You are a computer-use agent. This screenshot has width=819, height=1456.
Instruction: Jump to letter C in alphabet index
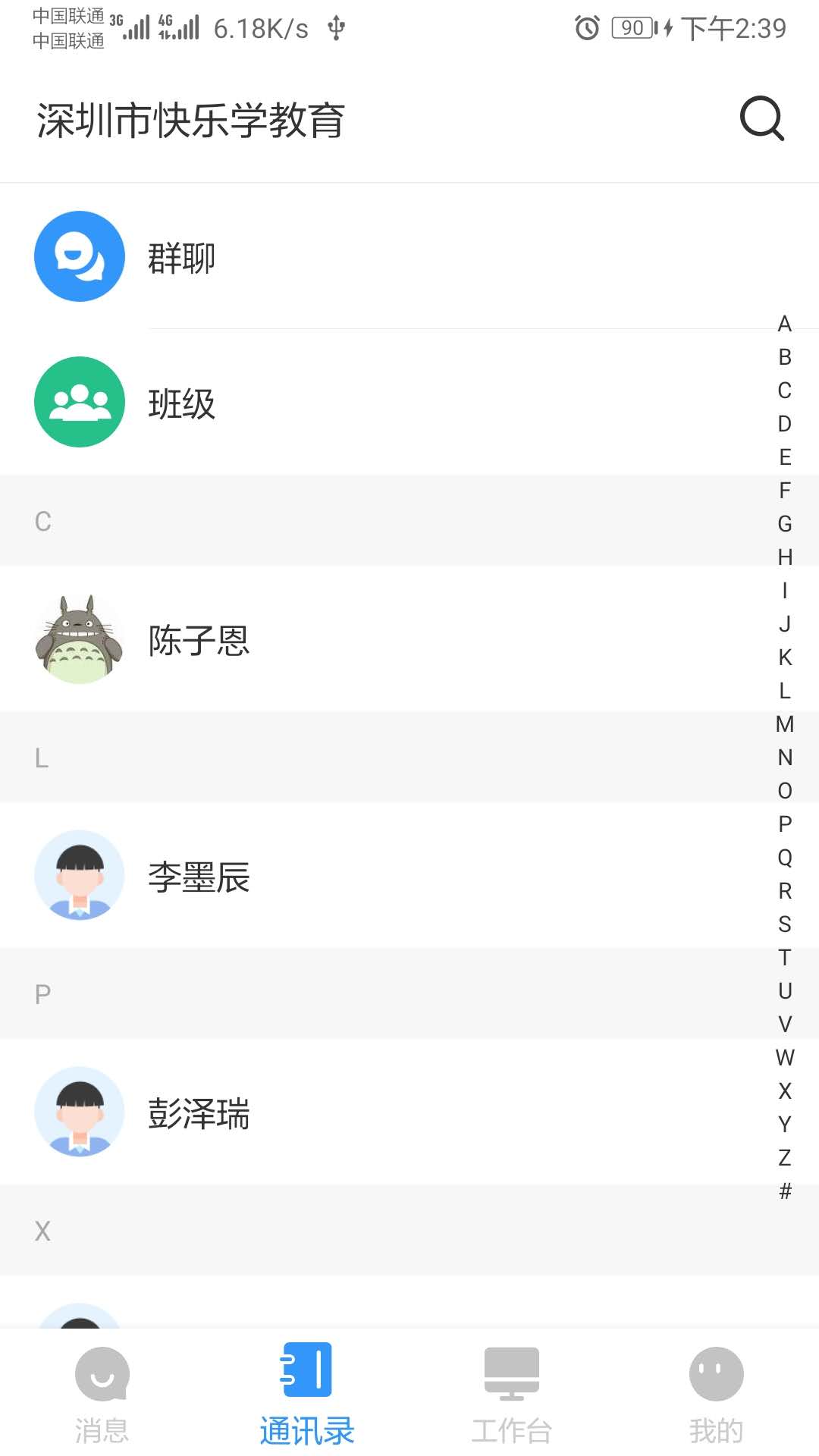pyautogui.click(x=784, y=390)
